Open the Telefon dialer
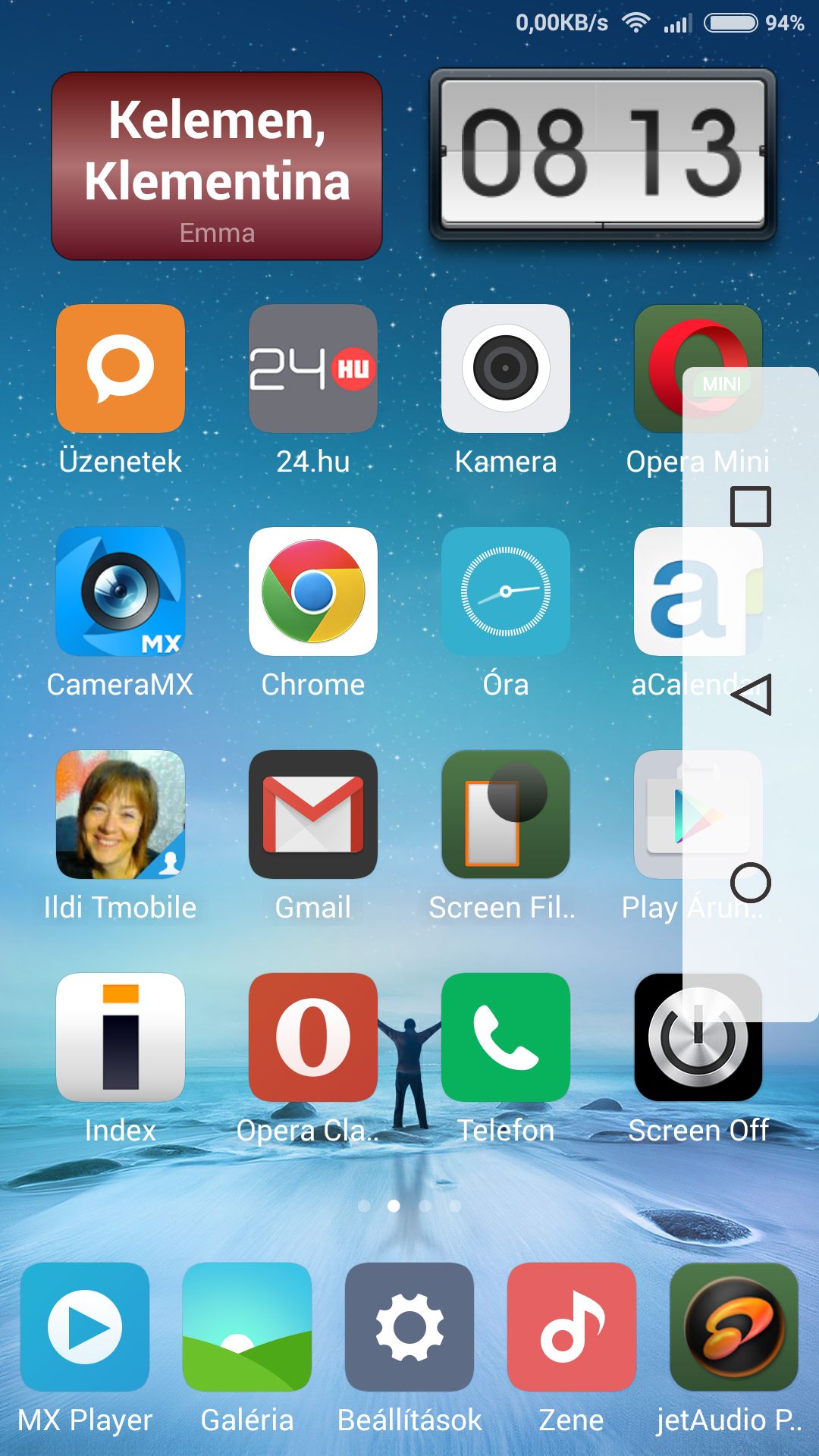This screenshot has height=1456, width=819. [x=506, y=1037]
